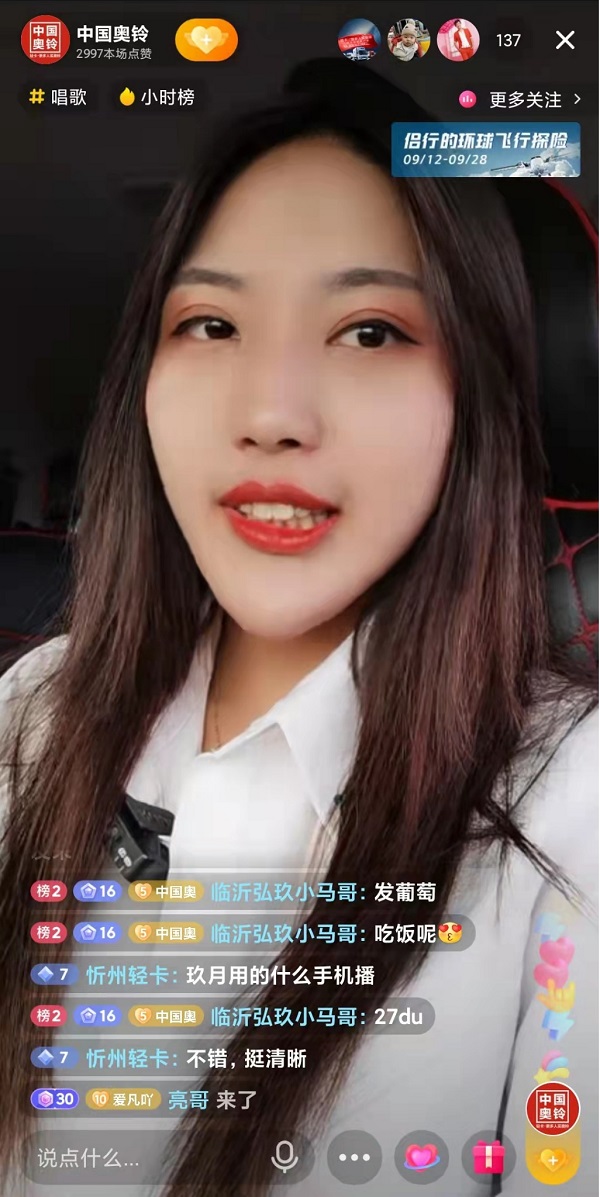600x1197 pixels.
Task: Tap the 中国奥铃 fan badge at bottom
Action: 553,1110
